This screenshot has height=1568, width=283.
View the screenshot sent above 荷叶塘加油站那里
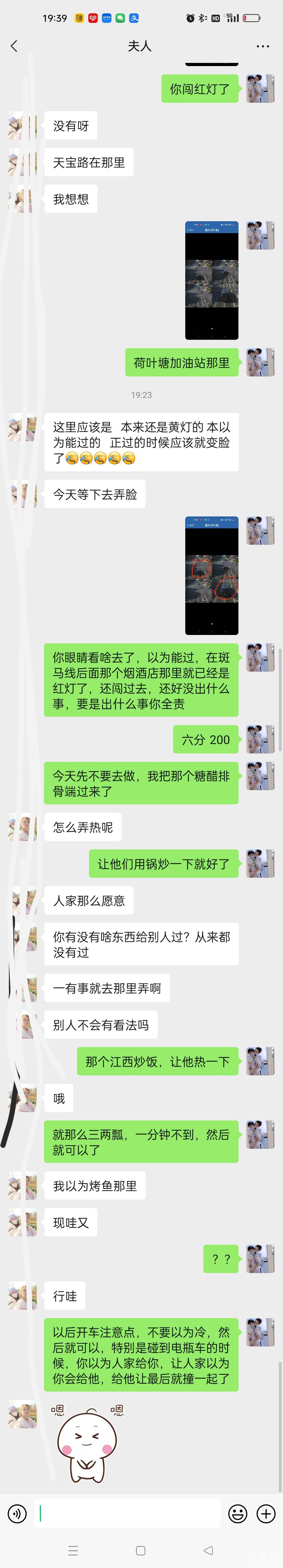(x=211, y=280)
